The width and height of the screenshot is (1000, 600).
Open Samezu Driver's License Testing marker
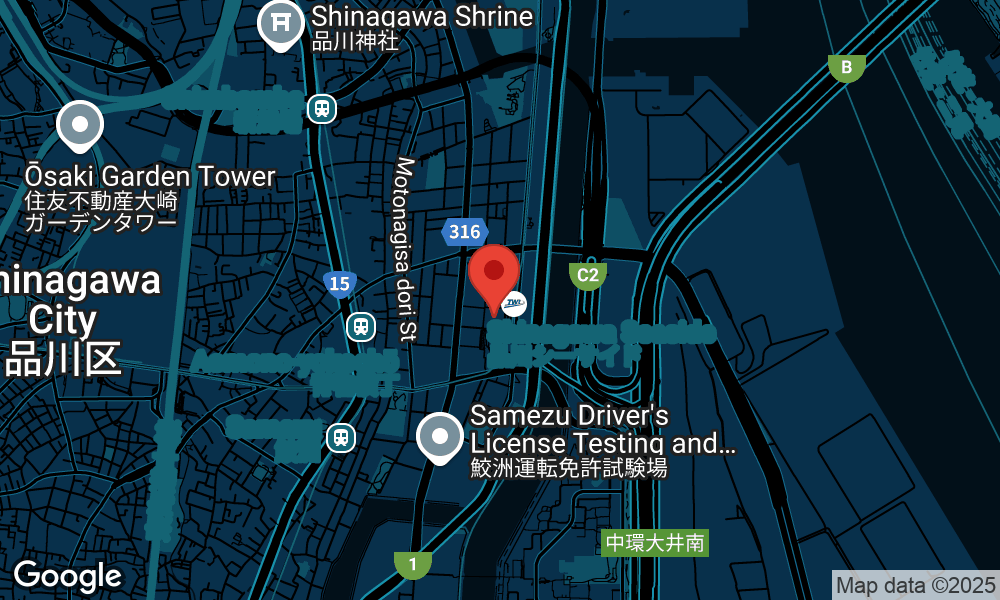pyautogui.click(x=441, y=437)
